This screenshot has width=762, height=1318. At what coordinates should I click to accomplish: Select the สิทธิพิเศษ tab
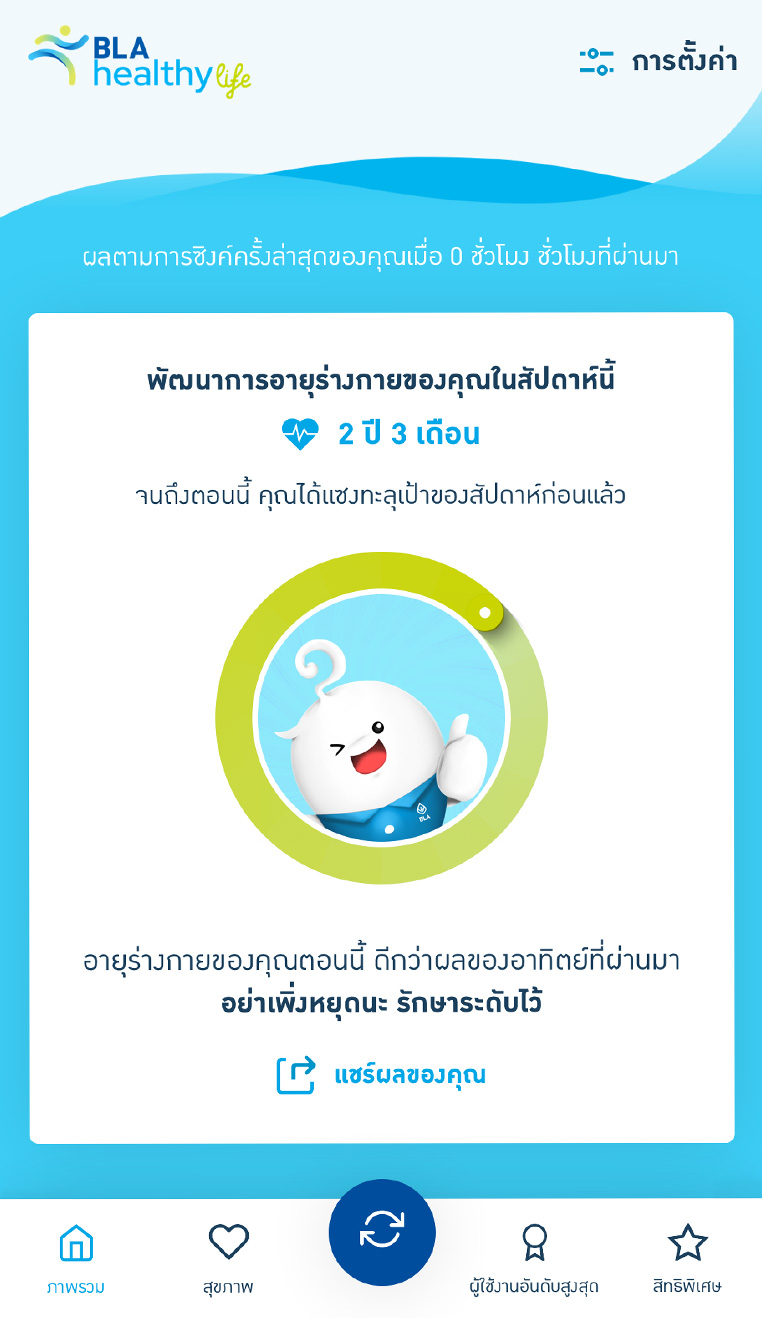coord(687,1260)
